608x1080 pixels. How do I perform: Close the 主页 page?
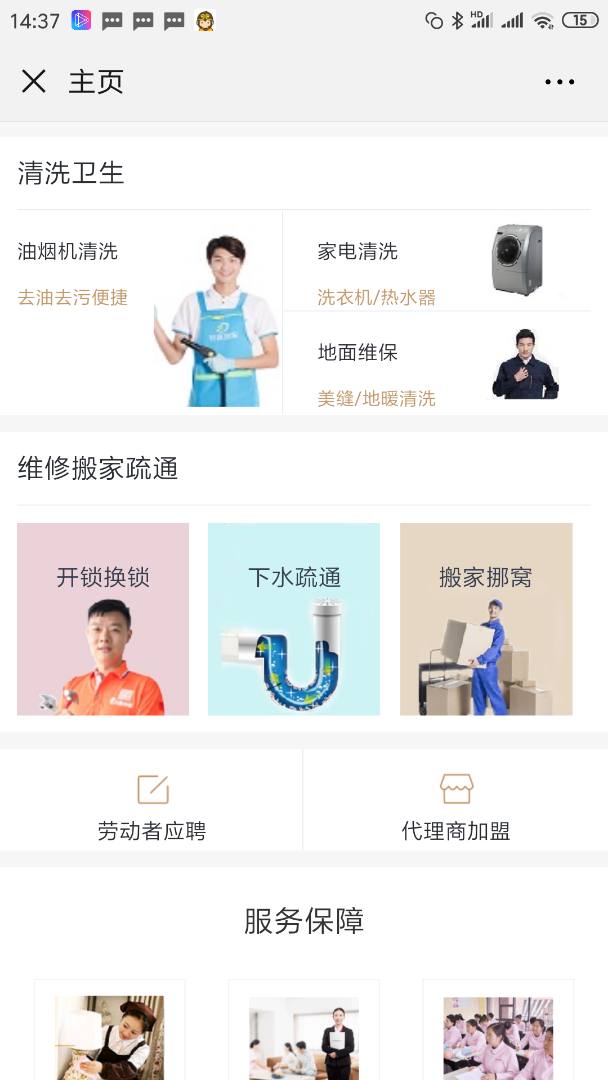point(34,82)
